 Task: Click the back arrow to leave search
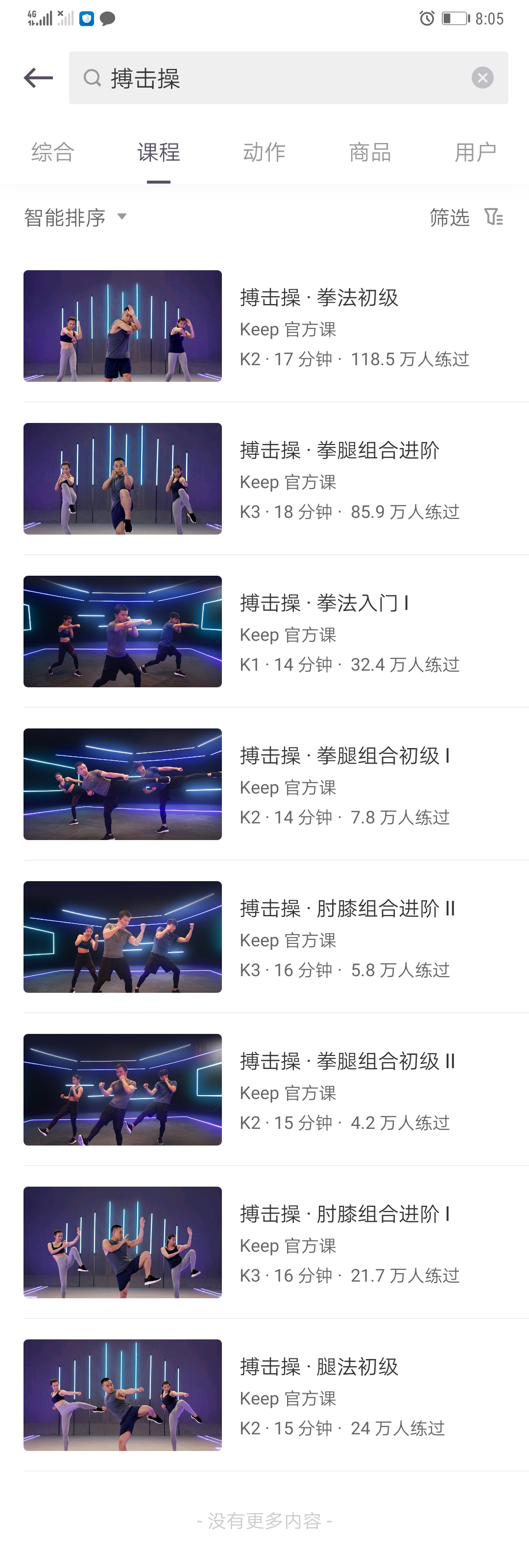point(38,77)
